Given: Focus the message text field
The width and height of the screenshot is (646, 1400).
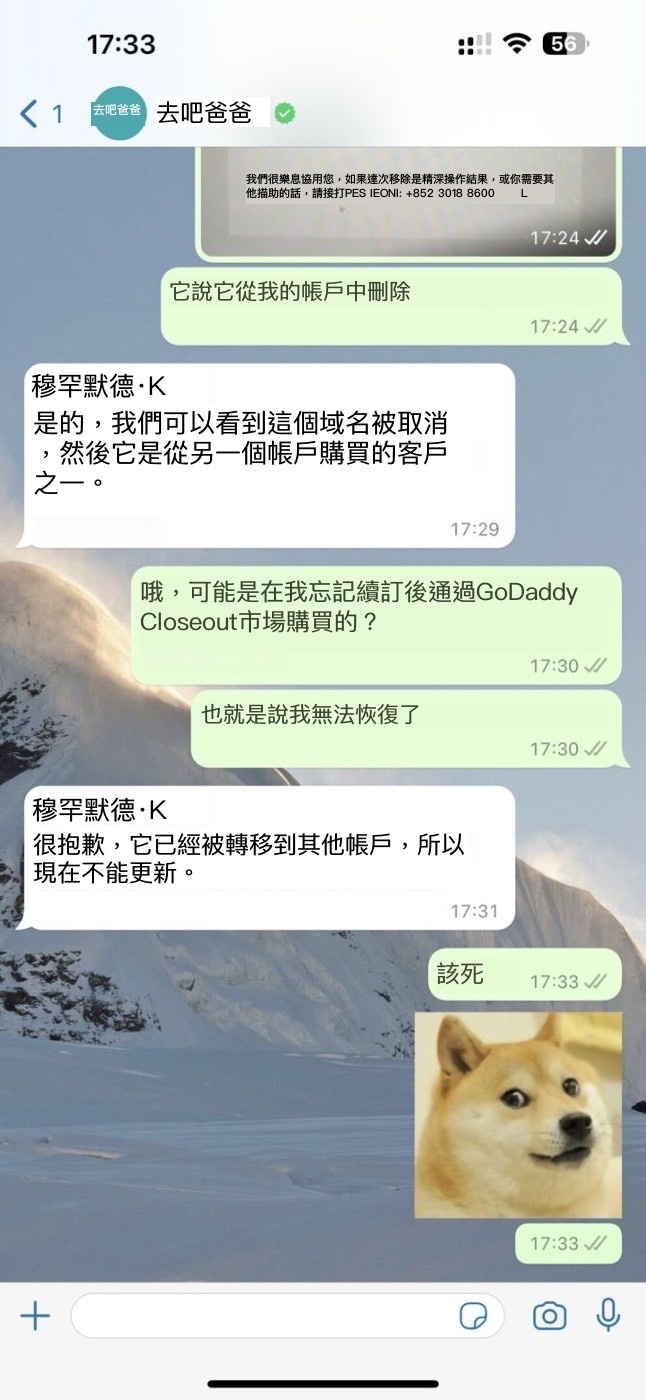Looking at the screenshot, I should coord(260,1316).
